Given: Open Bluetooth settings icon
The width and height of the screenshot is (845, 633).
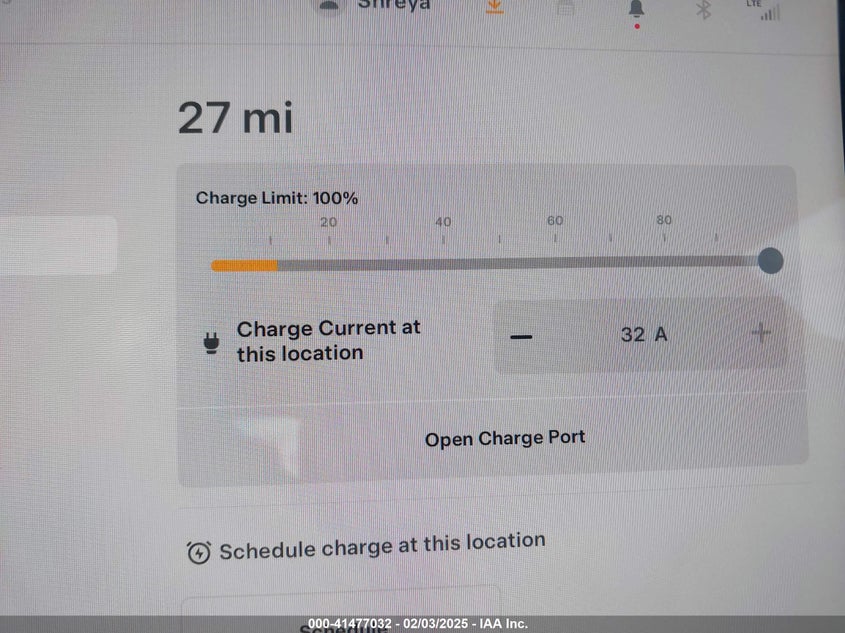Looking at the screenshot, I should 703,9.
